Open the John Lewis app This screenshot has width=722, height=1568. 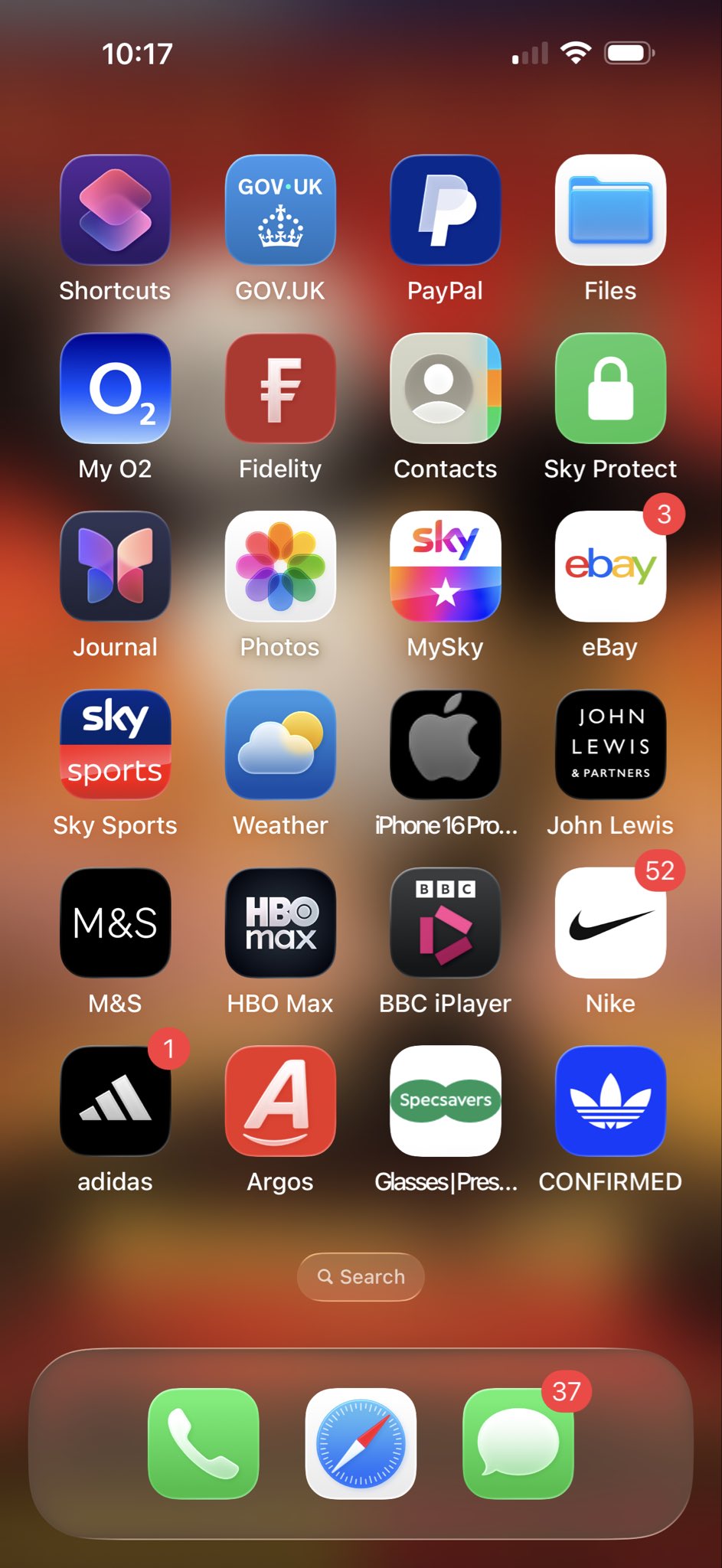[610, 745]
